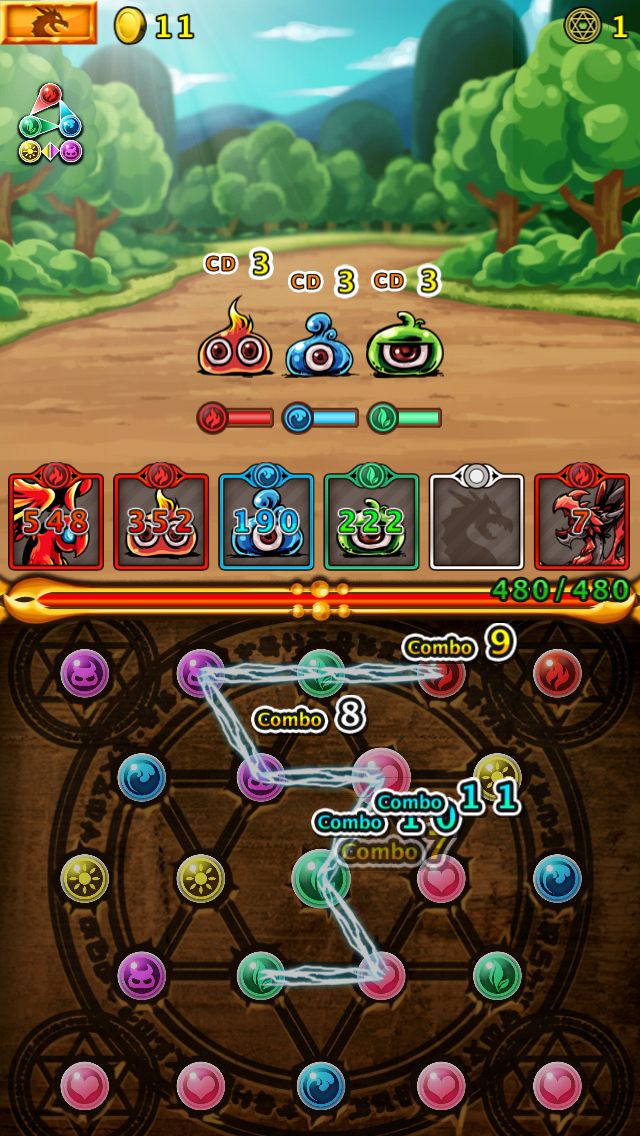The image size is (640, 1136).
Task: Select the fire slime card showing 352
Action: (x=161, y=520)
